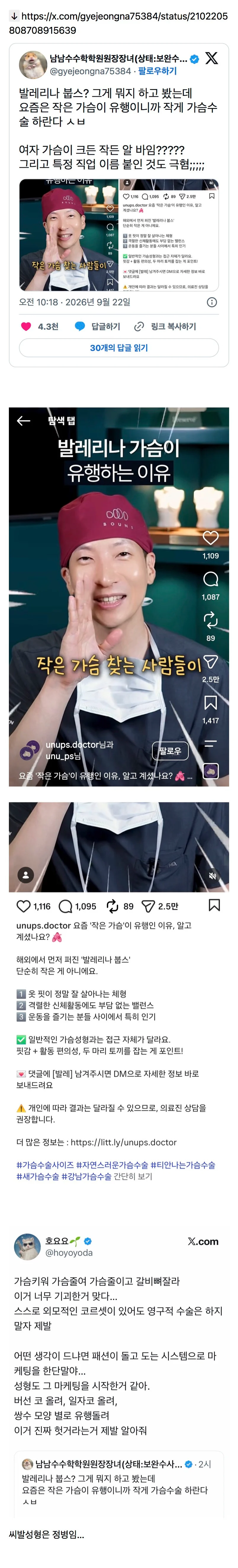This screenshot has width=238, height=1568.
Task: Open the X logo on the embedded tweet
Action: [211, 58]
